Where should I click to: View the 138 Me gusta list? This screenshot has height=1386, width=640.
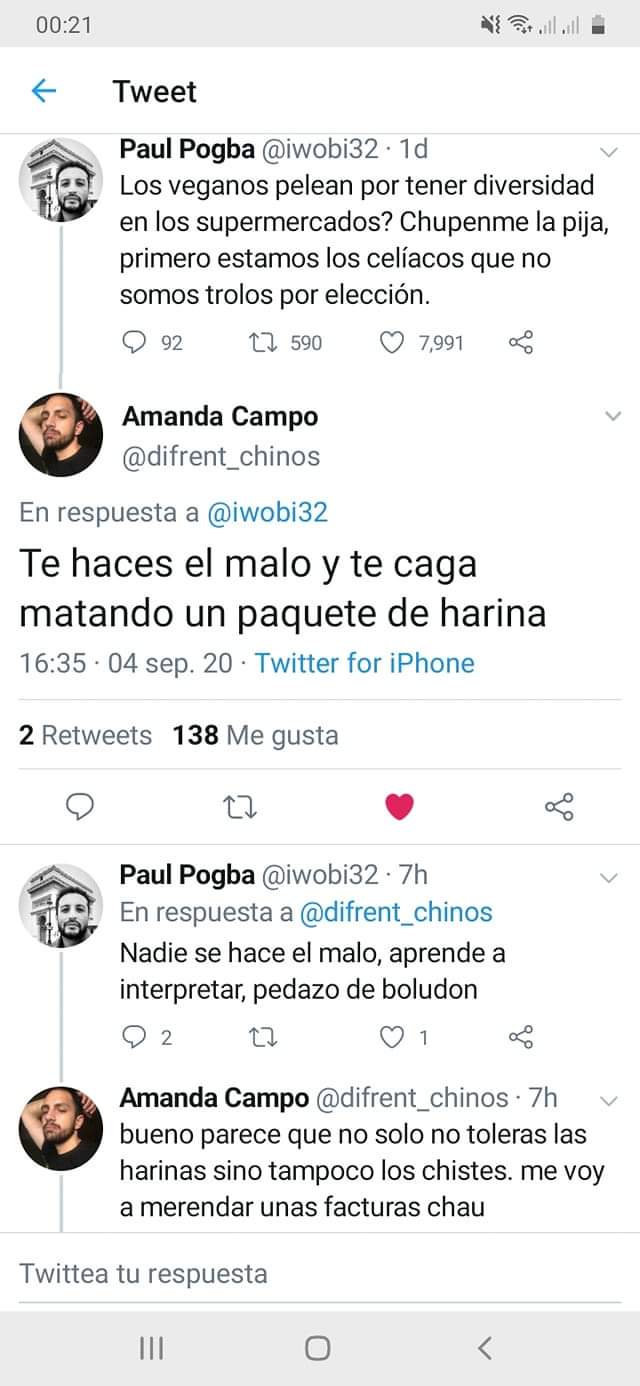pos(255,736)
